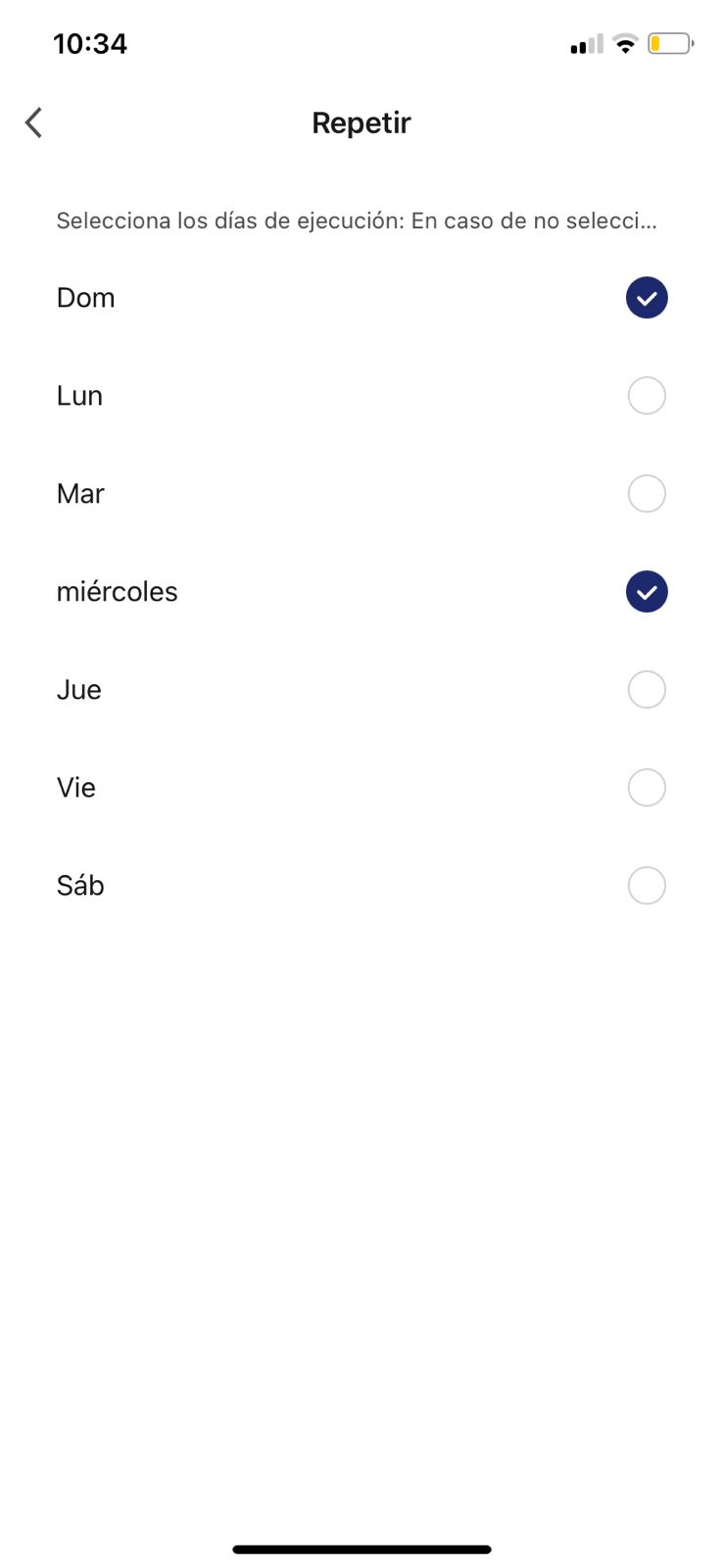Deselect miércoles from repeat days
The image size is (724, 1568).
click(646, 592)
